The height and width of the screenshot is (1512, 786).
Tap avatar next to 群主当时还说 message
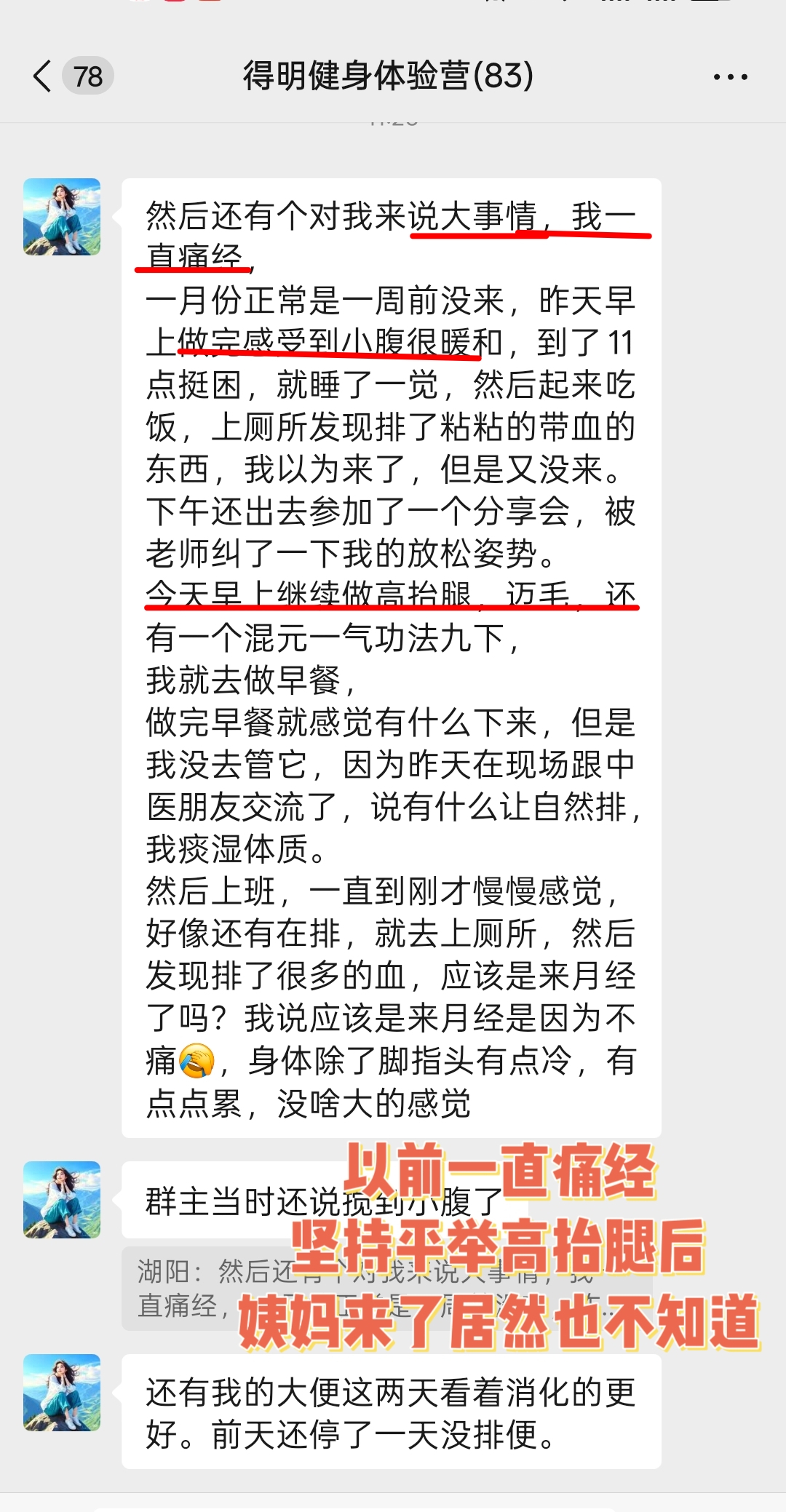click(62, 1200)
